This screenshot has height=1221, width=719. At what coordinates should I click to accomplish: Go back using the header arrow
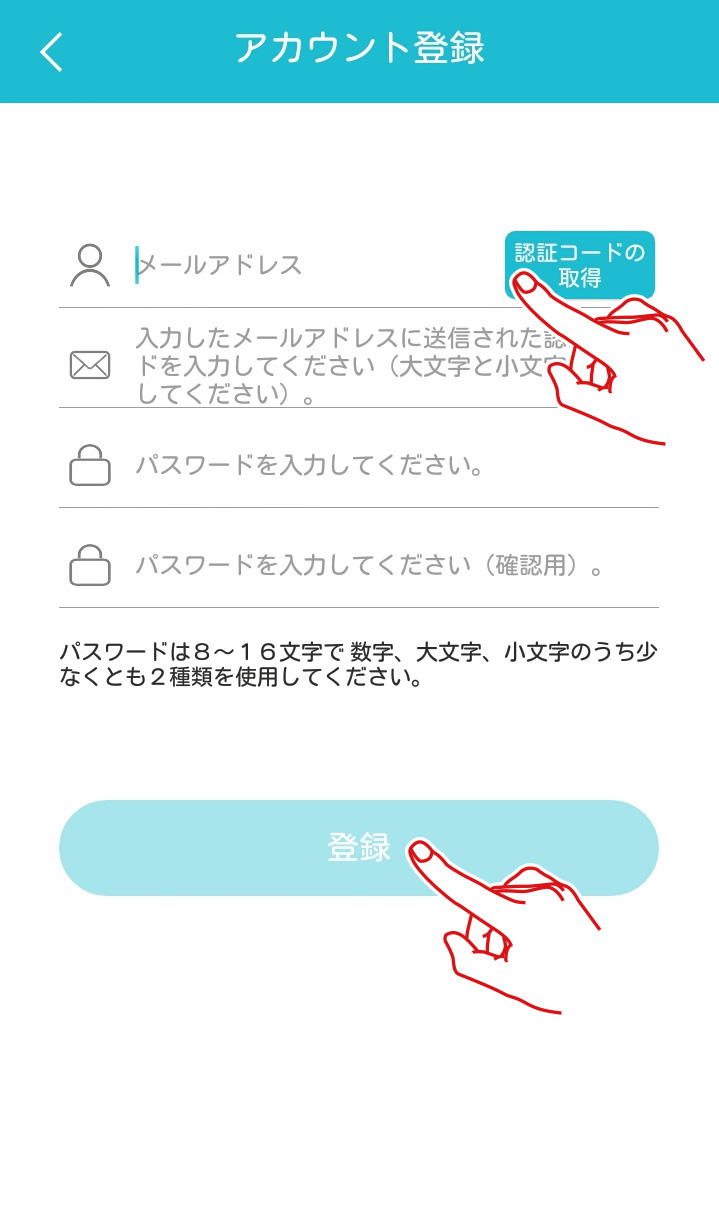click(51, 51)
